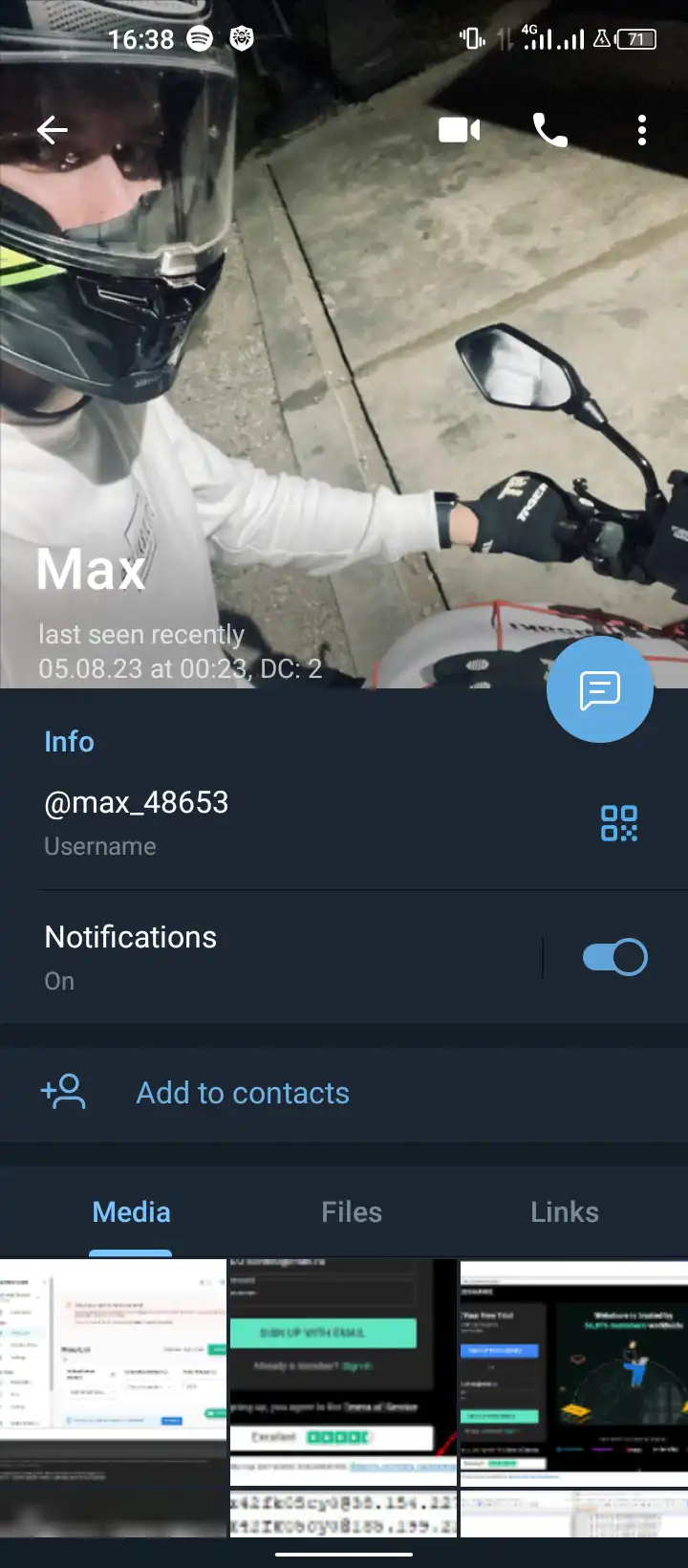Switch to the Links tab
This screenshot has width=688, height=1568.
click(565, 1212)
